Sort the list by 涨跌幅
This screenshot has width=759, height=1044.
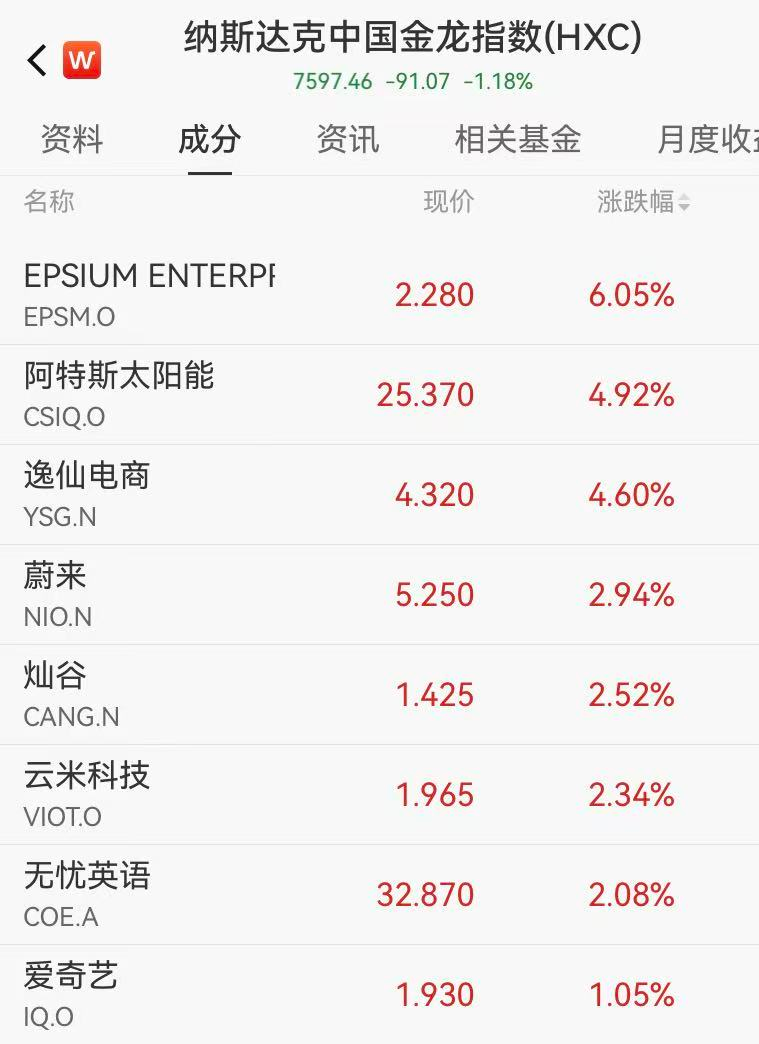[x=643, y=202]
